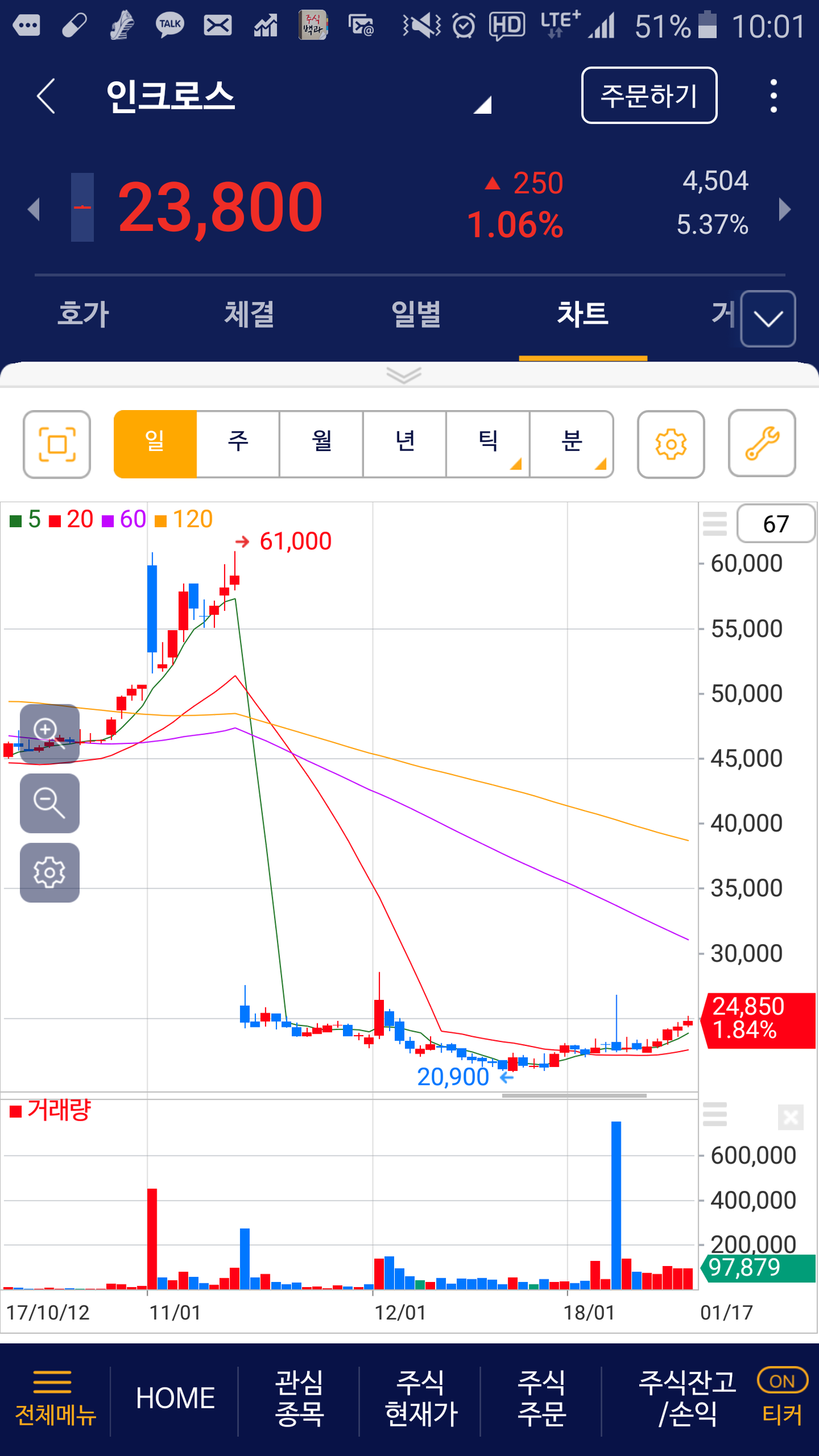Enable the 틱 chart period

[x=488, y=443]
